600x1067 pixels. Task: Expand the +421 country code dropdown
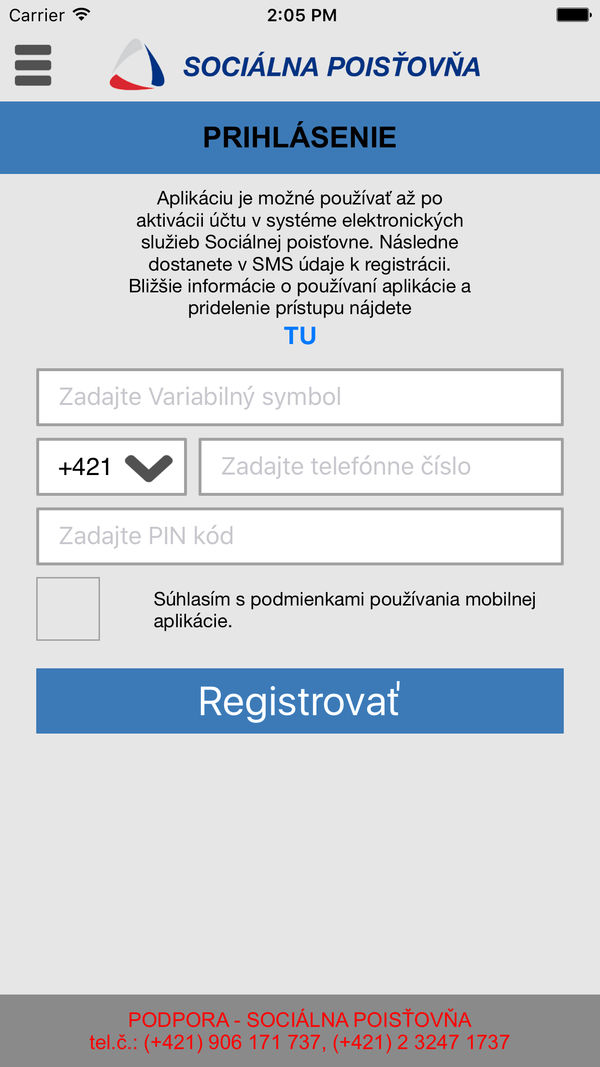112,467
